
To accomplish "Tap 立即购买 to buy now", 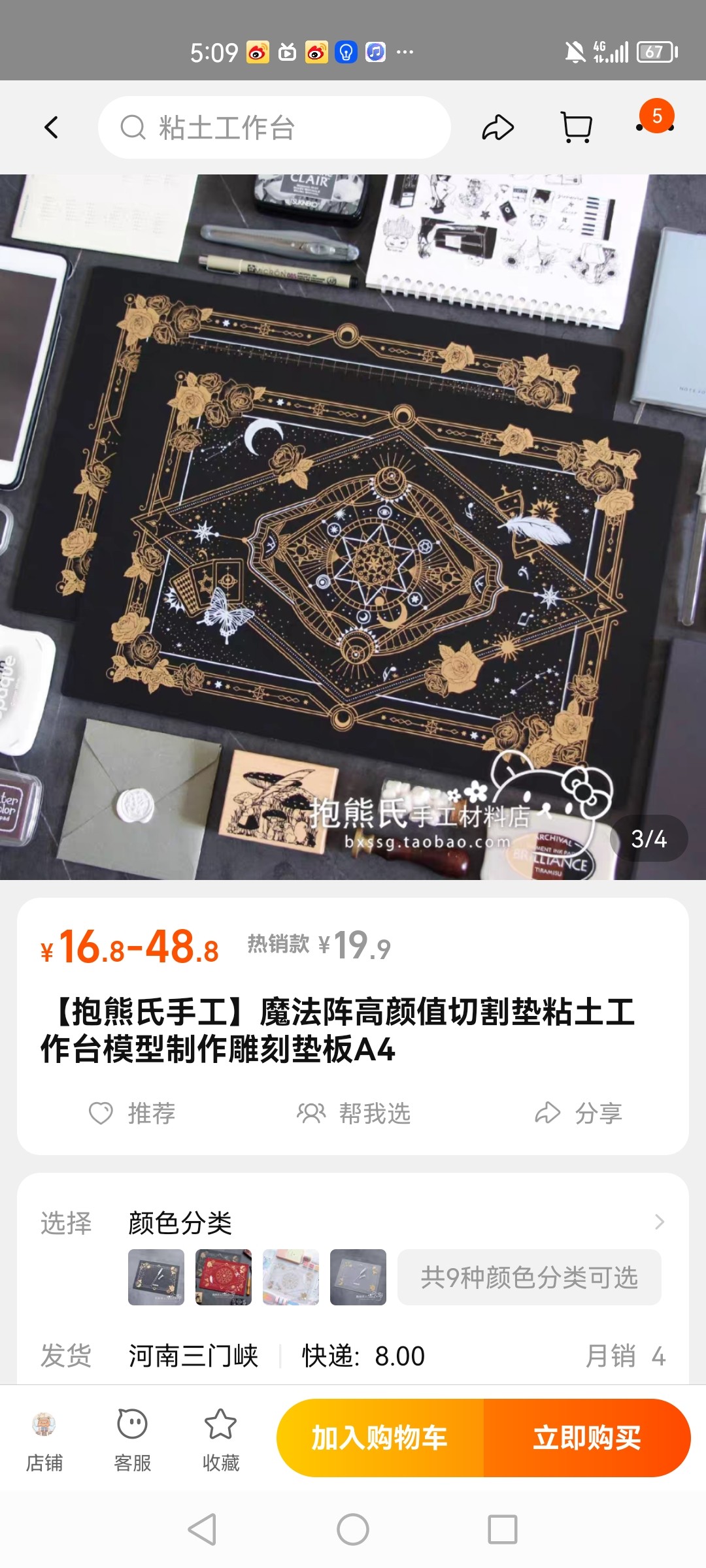I will [x=587, y=1438].
